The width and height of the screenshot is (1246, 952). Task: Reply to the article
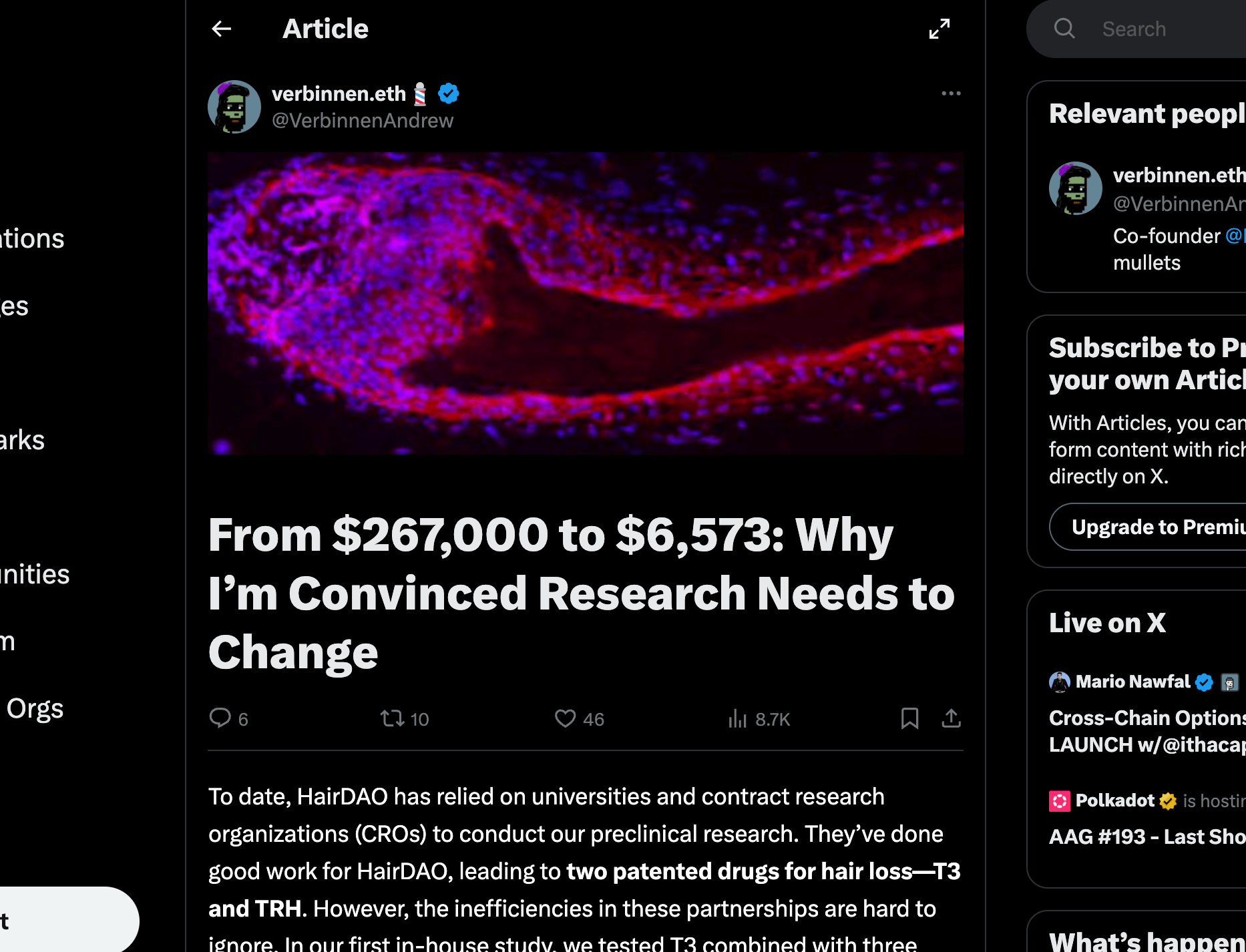[x=220, y=718]
